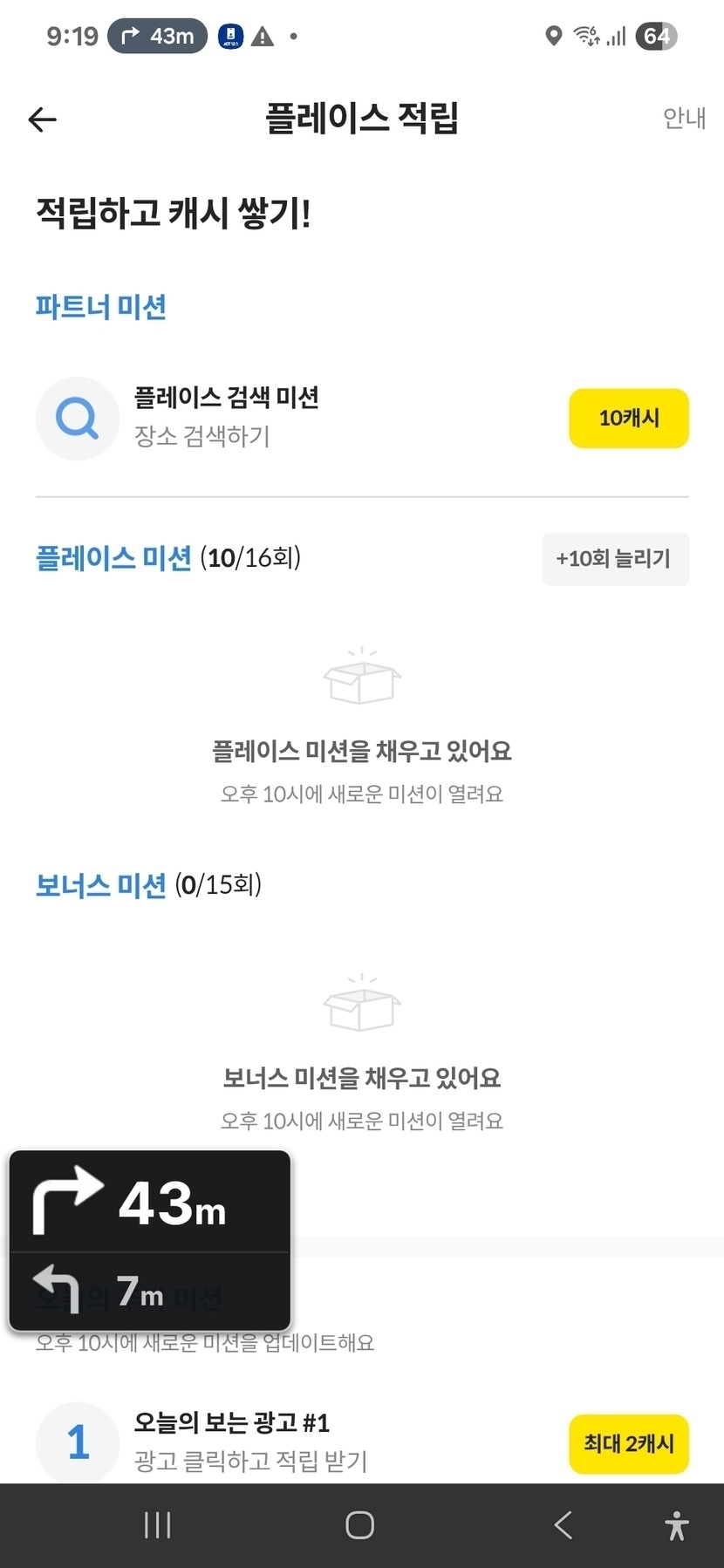This screenshot has height=1568, width=724.
Task: Claim the 10캐시 search mission reward
Action: [628, 419]
